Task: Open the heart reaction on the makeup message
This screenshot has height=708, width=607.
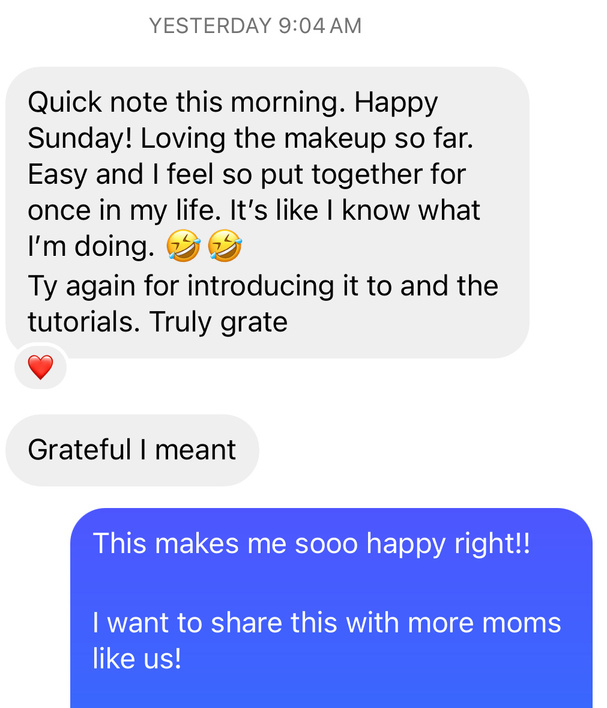Action: pyautogui.click(x=40, y=368)
